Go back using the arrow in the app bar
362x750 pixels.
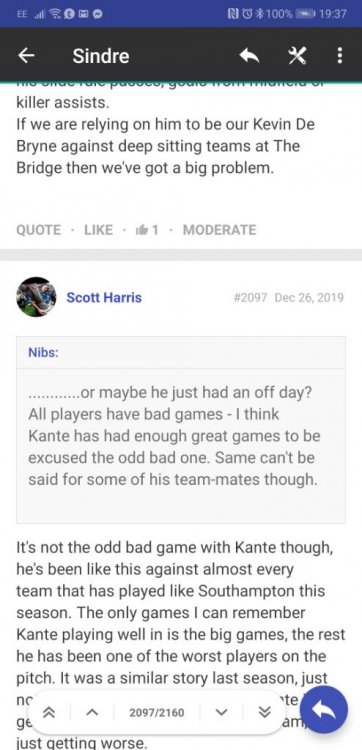coord(27,56)
